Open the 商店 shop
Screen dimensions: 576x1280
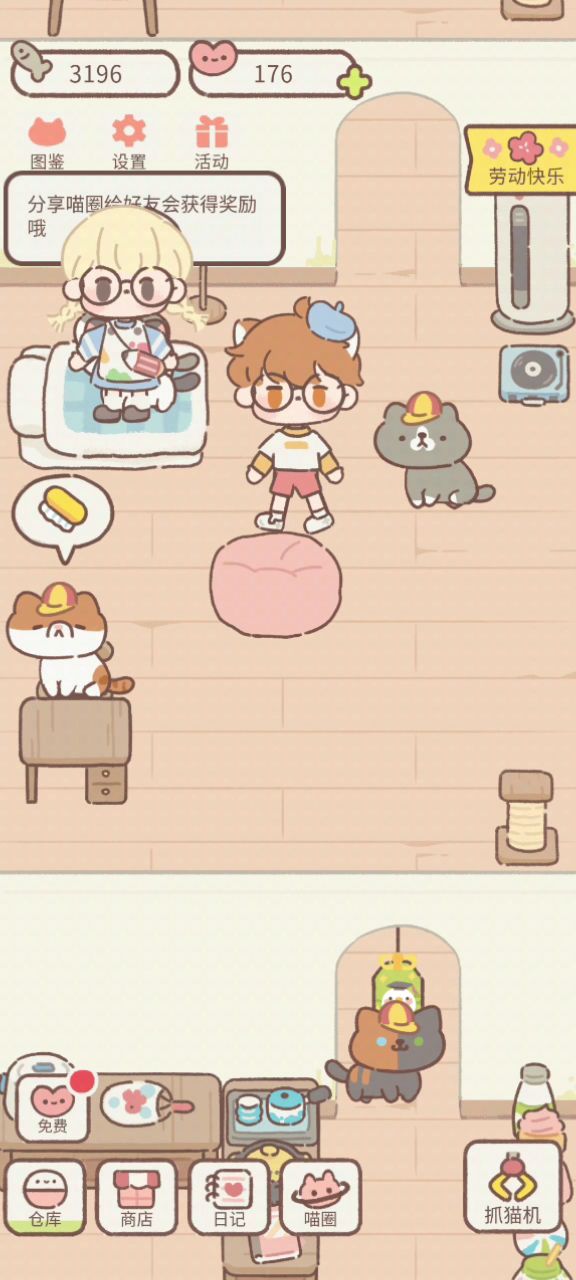coord(136,1196)
